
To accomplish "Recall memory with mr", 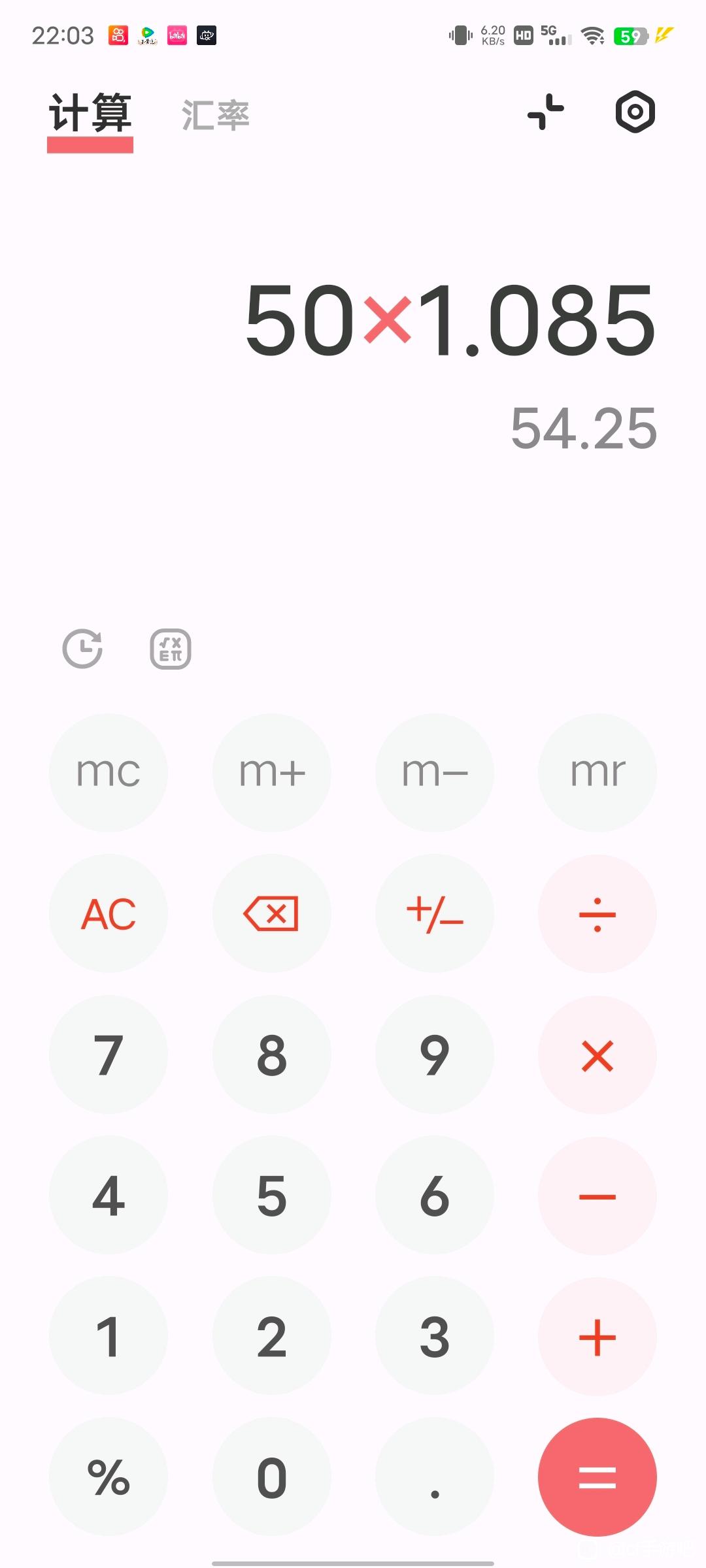I will 597,772.
